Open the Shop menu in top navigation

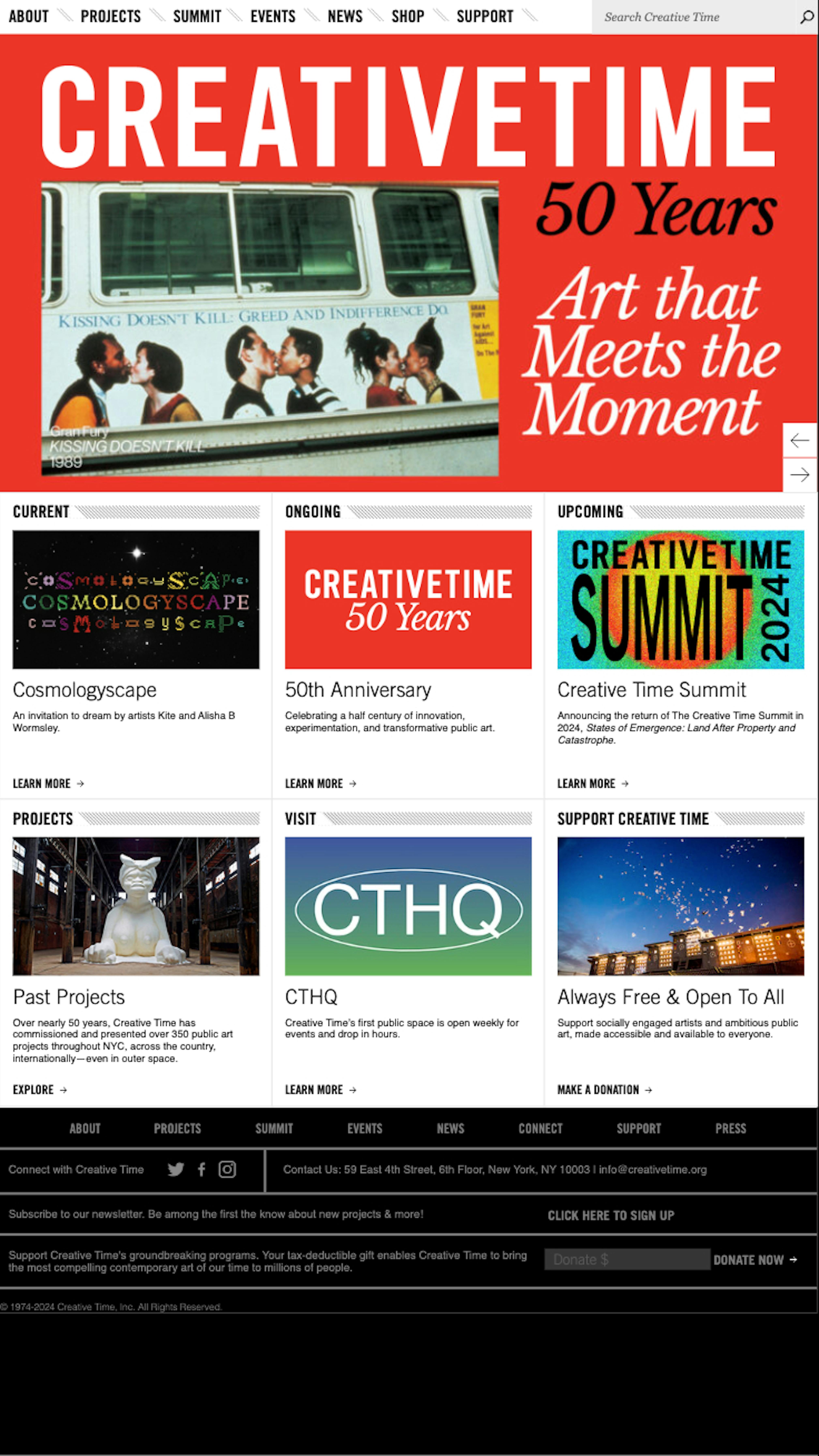407,16
